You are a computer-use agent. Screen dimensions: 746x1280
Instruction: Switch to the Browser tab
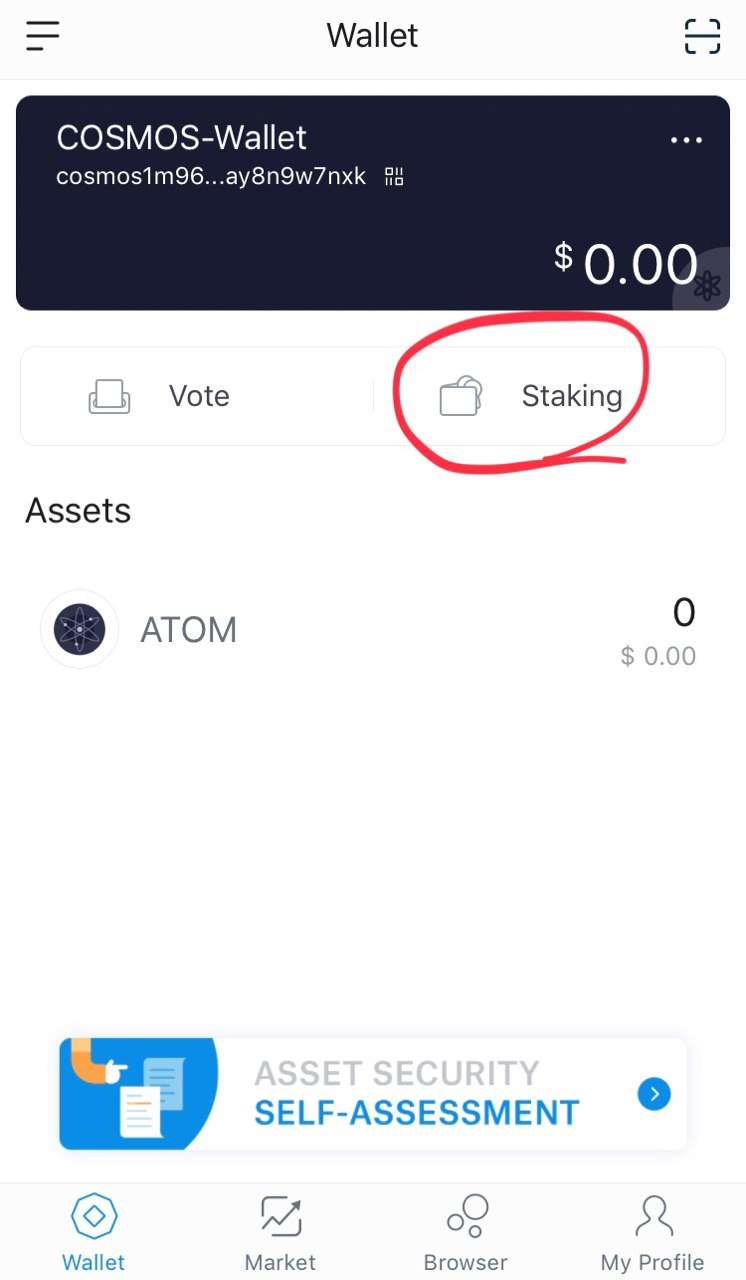466,1233
